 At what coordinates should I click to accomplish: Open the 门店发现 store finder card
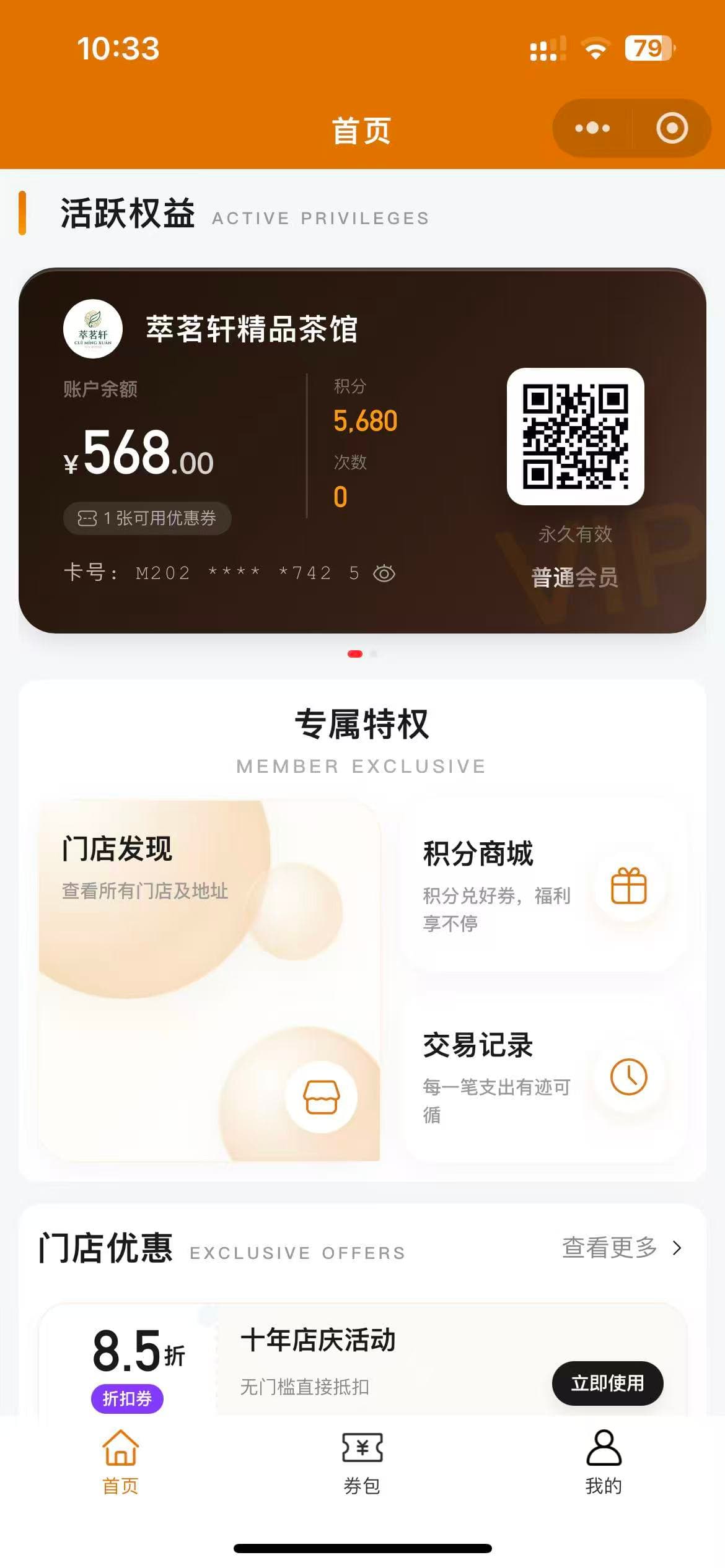209,980
